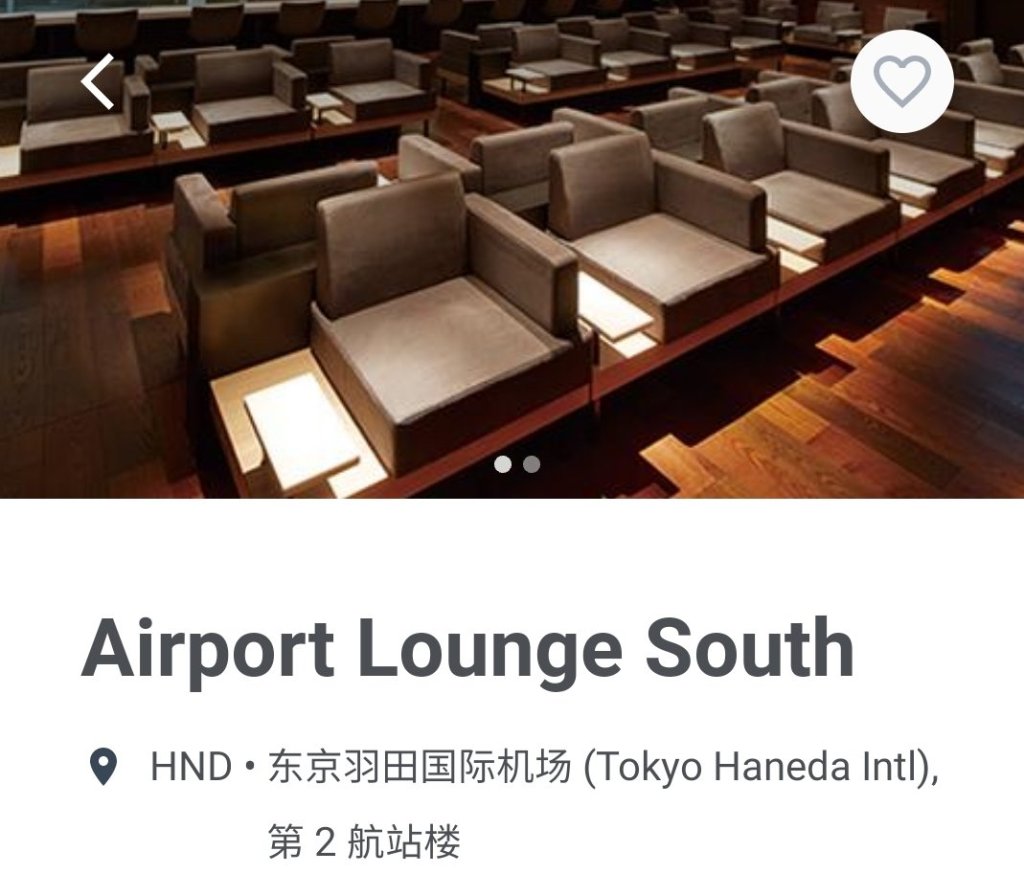Image resolution: width=1024 pixels, height=896 pixels.
Task: Tap the second photo page indicator dot
Action: pos(532,464)
